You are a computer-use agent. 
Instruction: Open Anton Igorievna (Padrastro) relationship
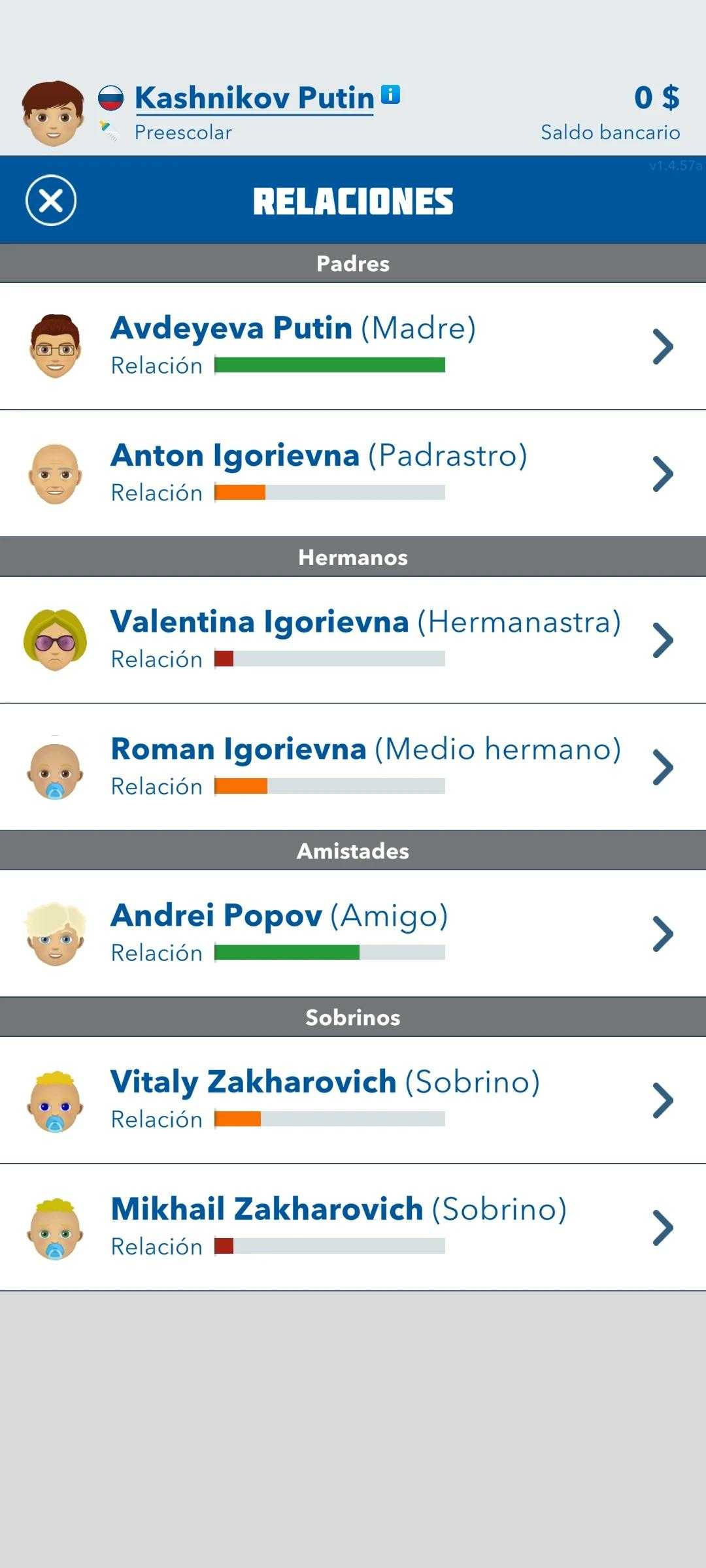click(x=353, y=474)
